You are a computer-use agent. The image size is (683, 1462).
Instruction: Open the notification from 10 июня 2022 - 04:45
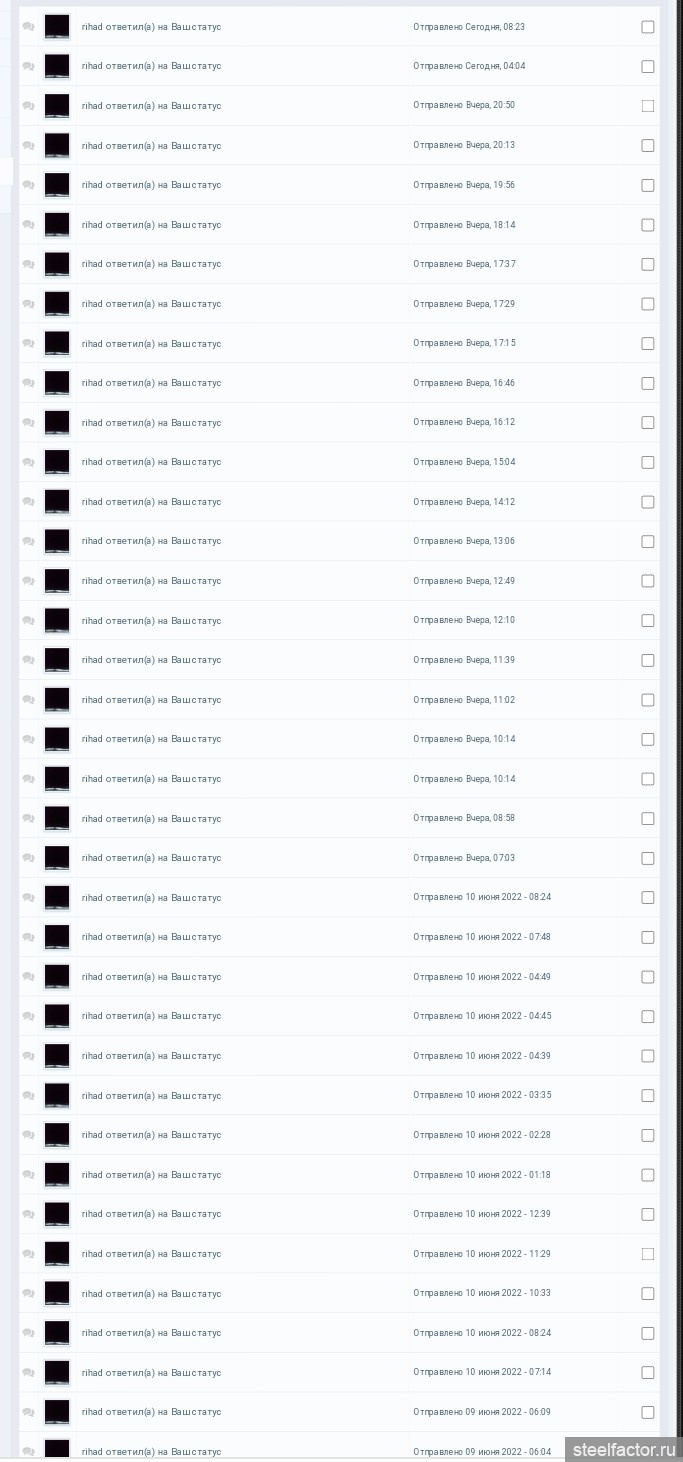[151, 1016]
